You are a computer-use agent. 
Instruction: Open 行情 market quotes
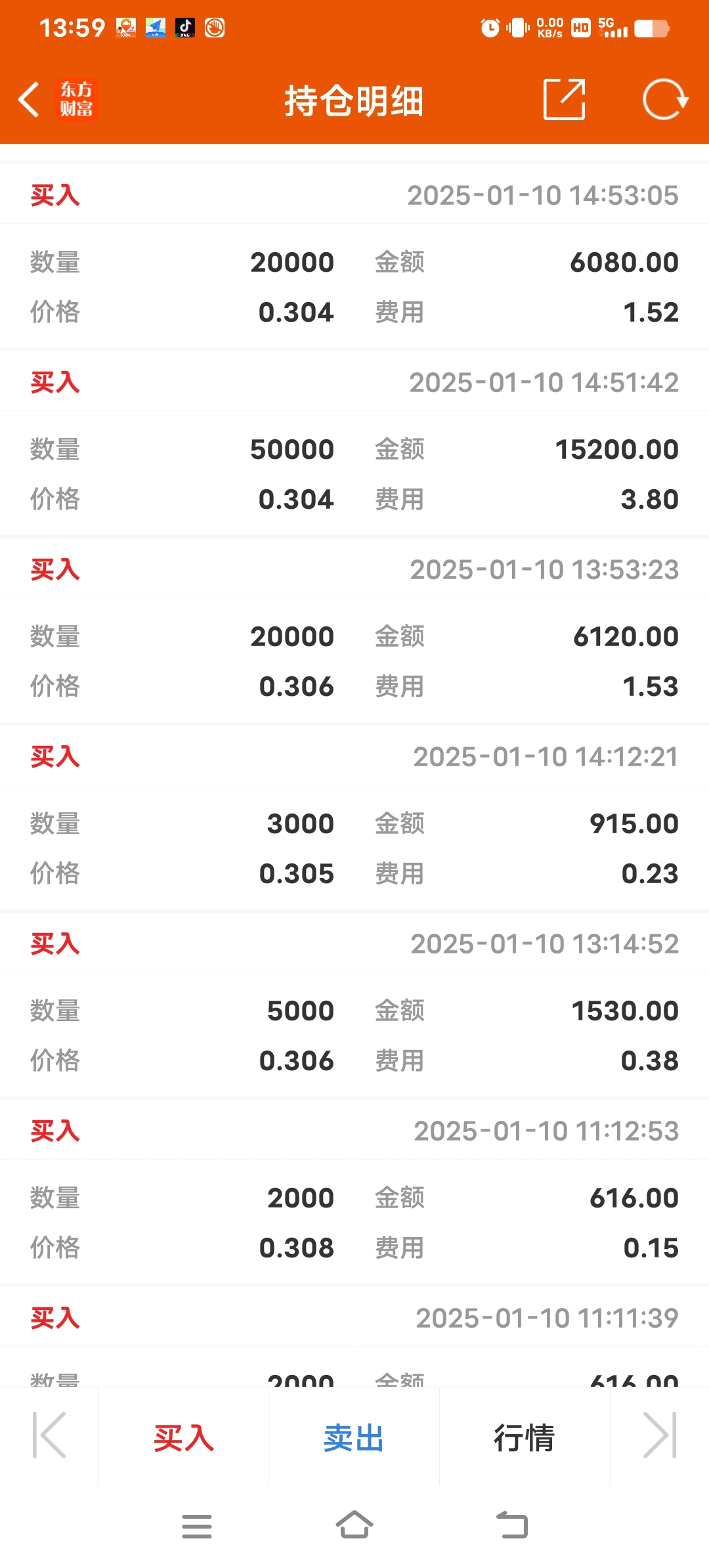pos(524,1438)
